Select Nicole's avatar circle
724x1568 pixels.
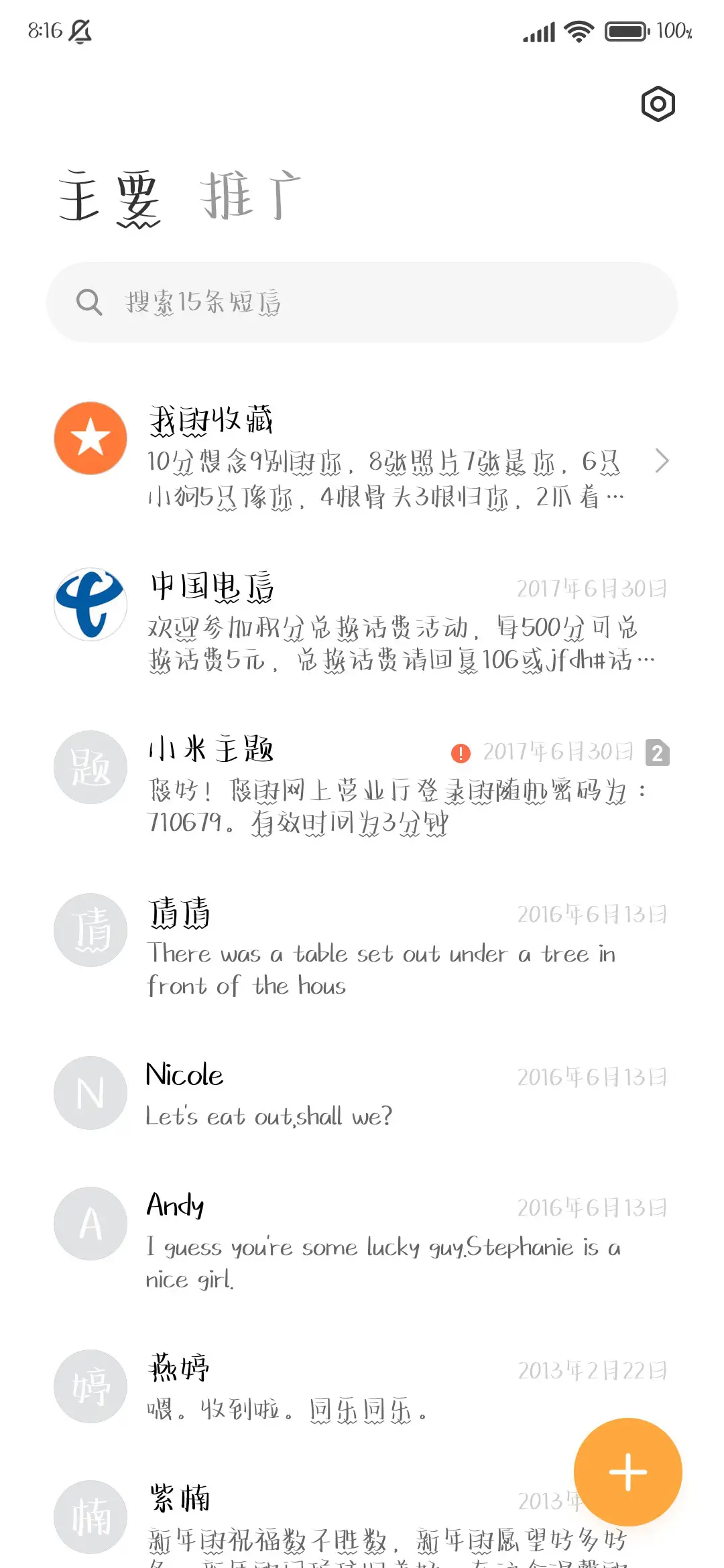pyautogui.click(x=90, y=1093)
